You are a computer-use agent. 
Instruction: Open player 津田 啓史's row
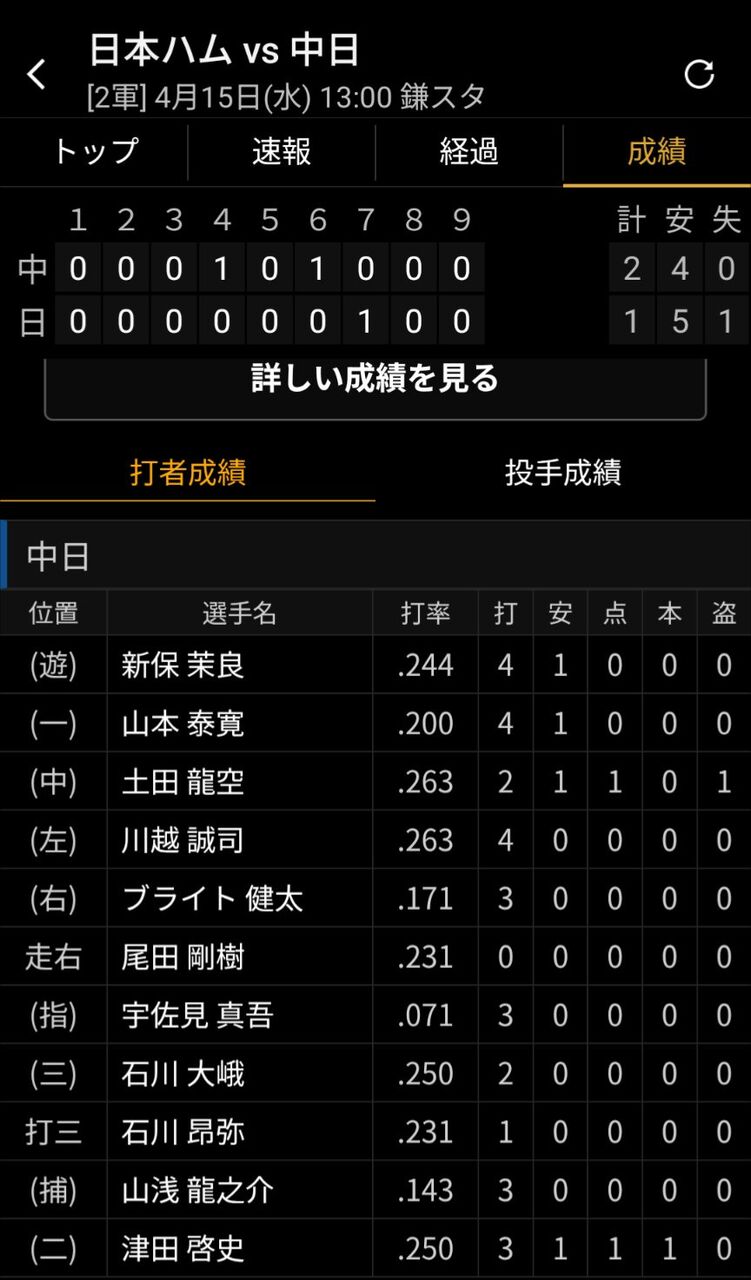[375, 1248]
